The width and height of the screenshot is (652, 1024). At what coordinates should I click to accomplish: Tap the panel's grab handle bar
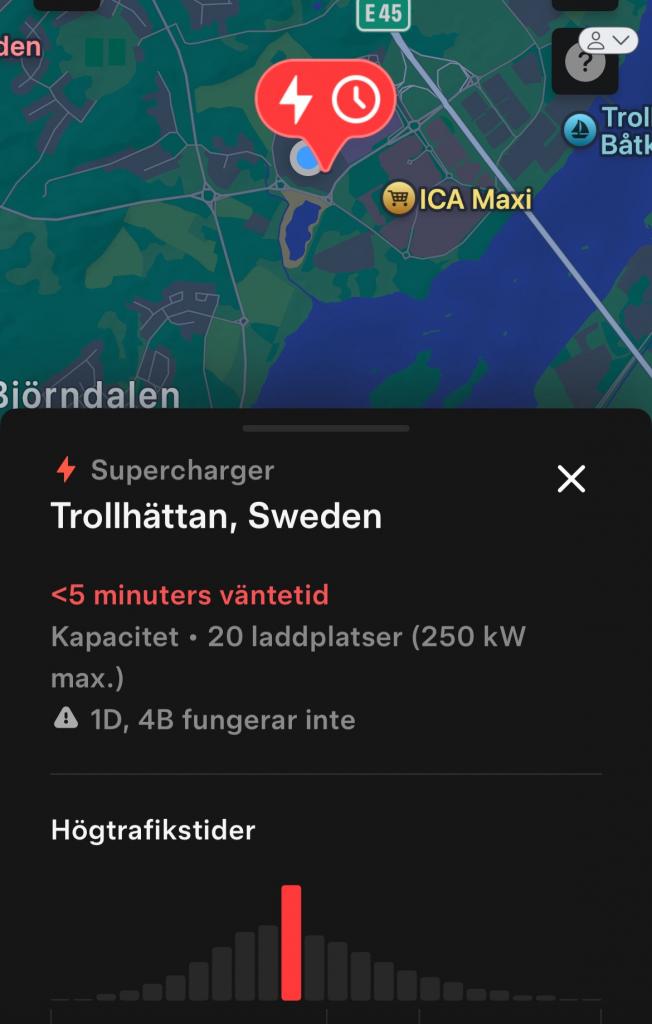point(326,428)
